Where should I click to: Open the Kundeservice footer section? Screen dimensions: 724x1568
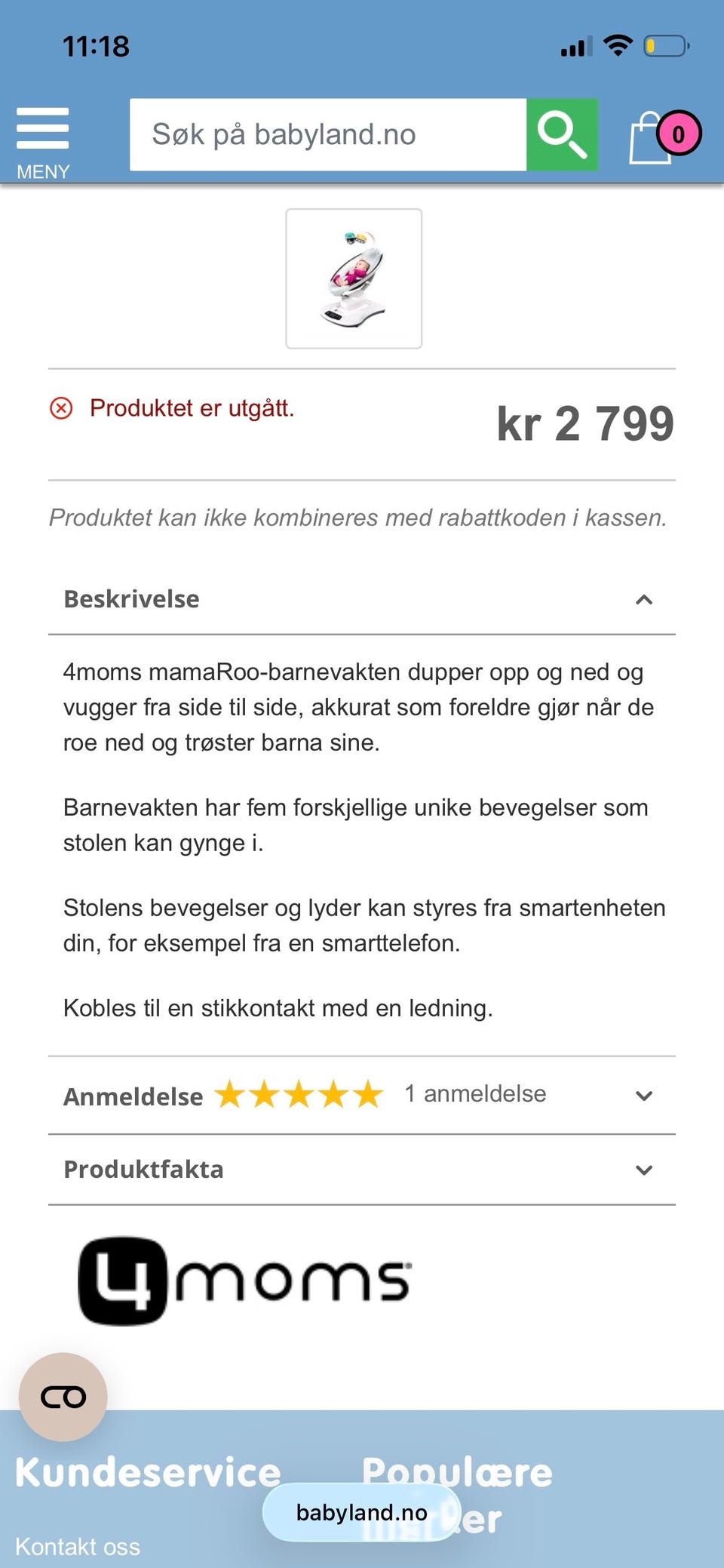point(148,1471)
